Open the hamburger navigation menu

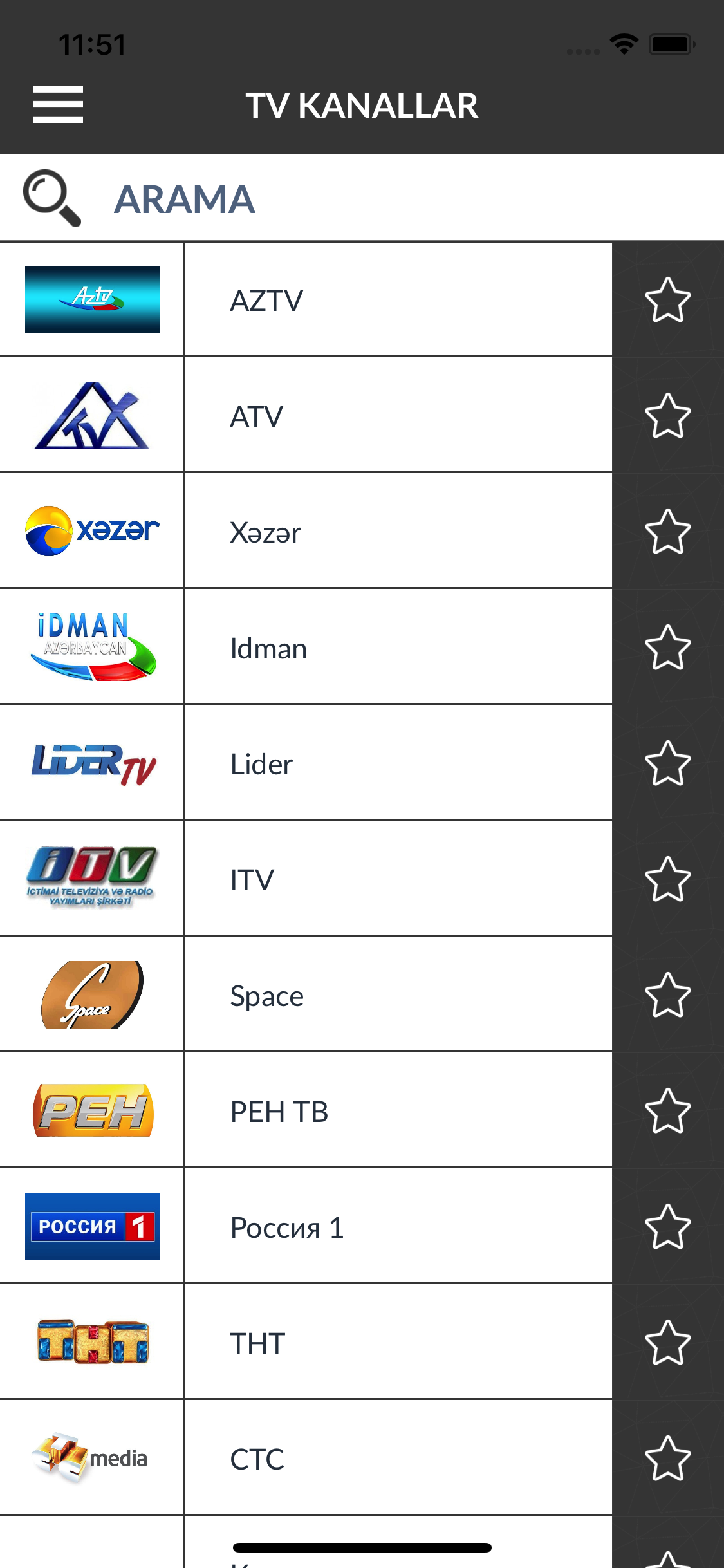[x=57, y=104]
